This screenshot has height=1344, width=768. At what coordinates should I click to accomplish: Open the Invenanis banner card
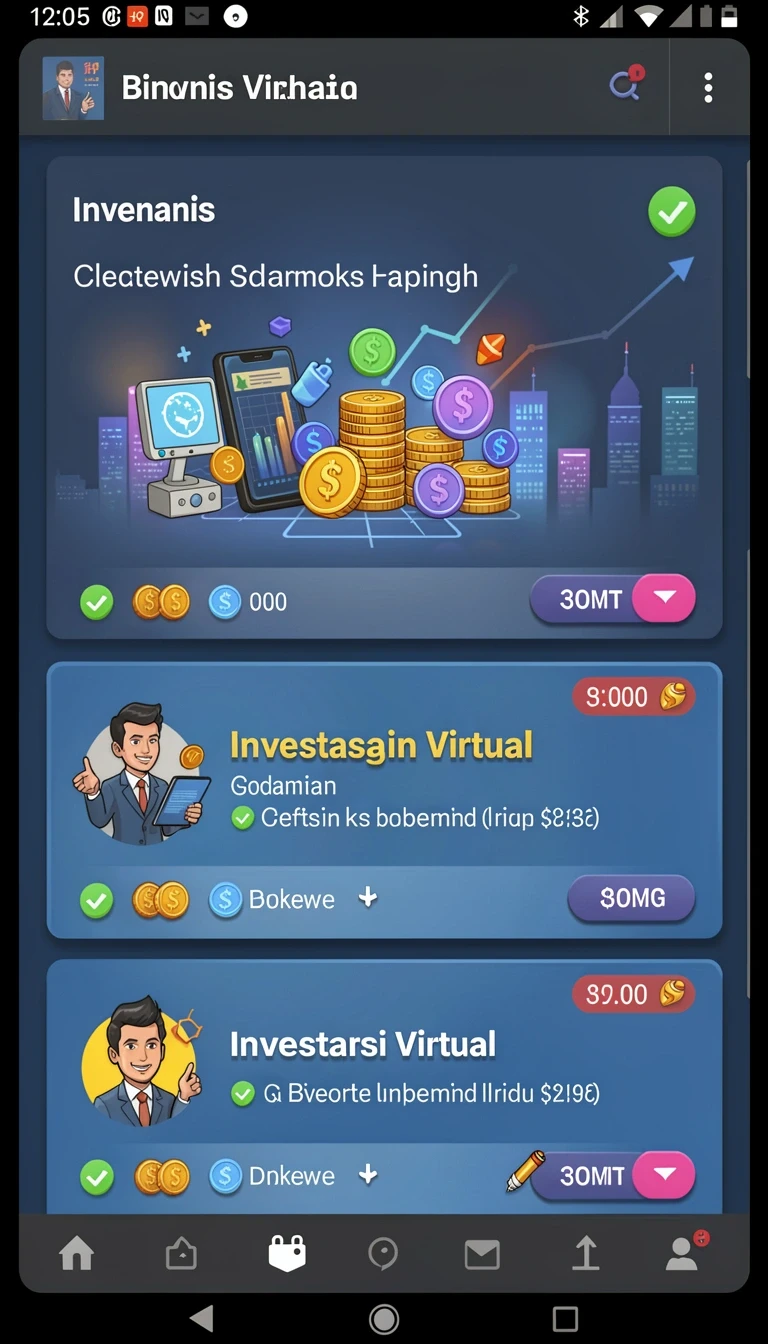[x=384, y=397]
